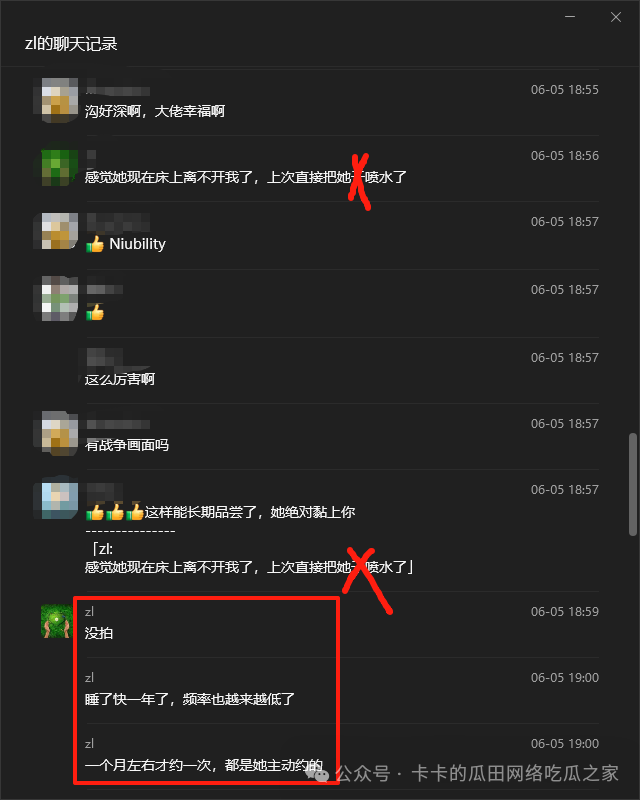Click the chat history scrollbar thumb
Screen dimensions: 640x800
tap(631, 485)
